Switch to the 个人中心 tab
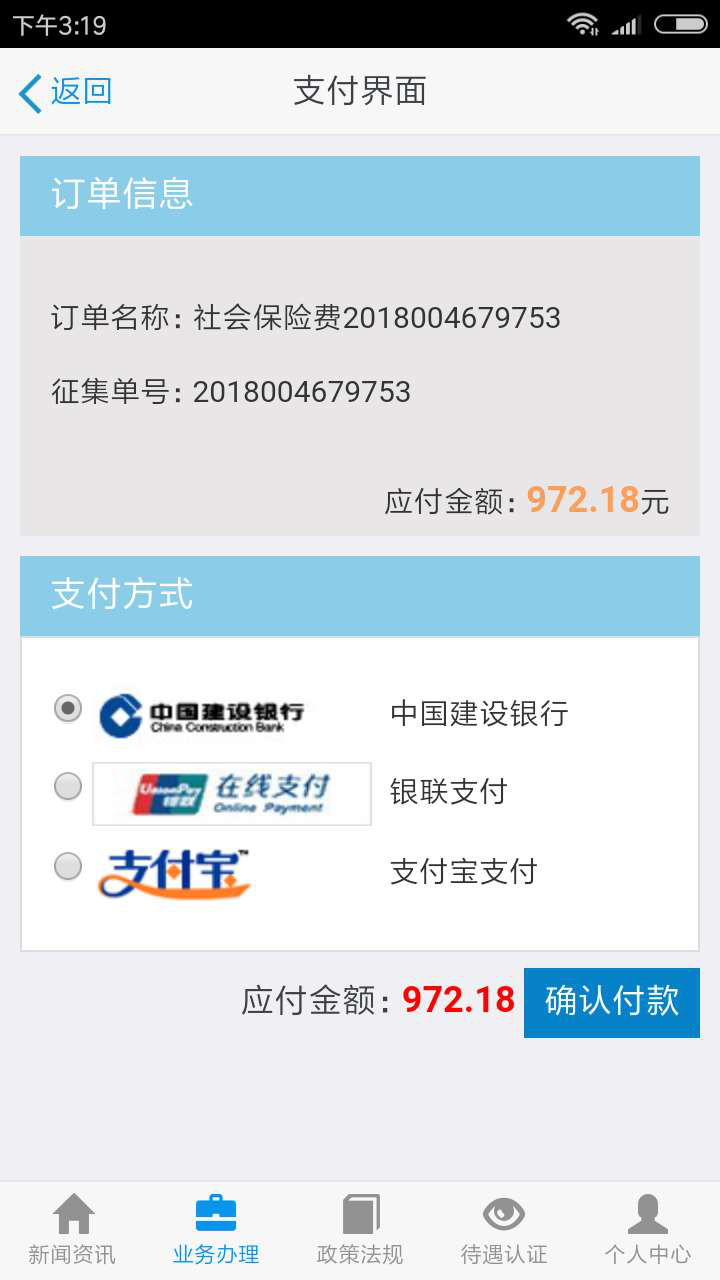 coord(648,1230)
